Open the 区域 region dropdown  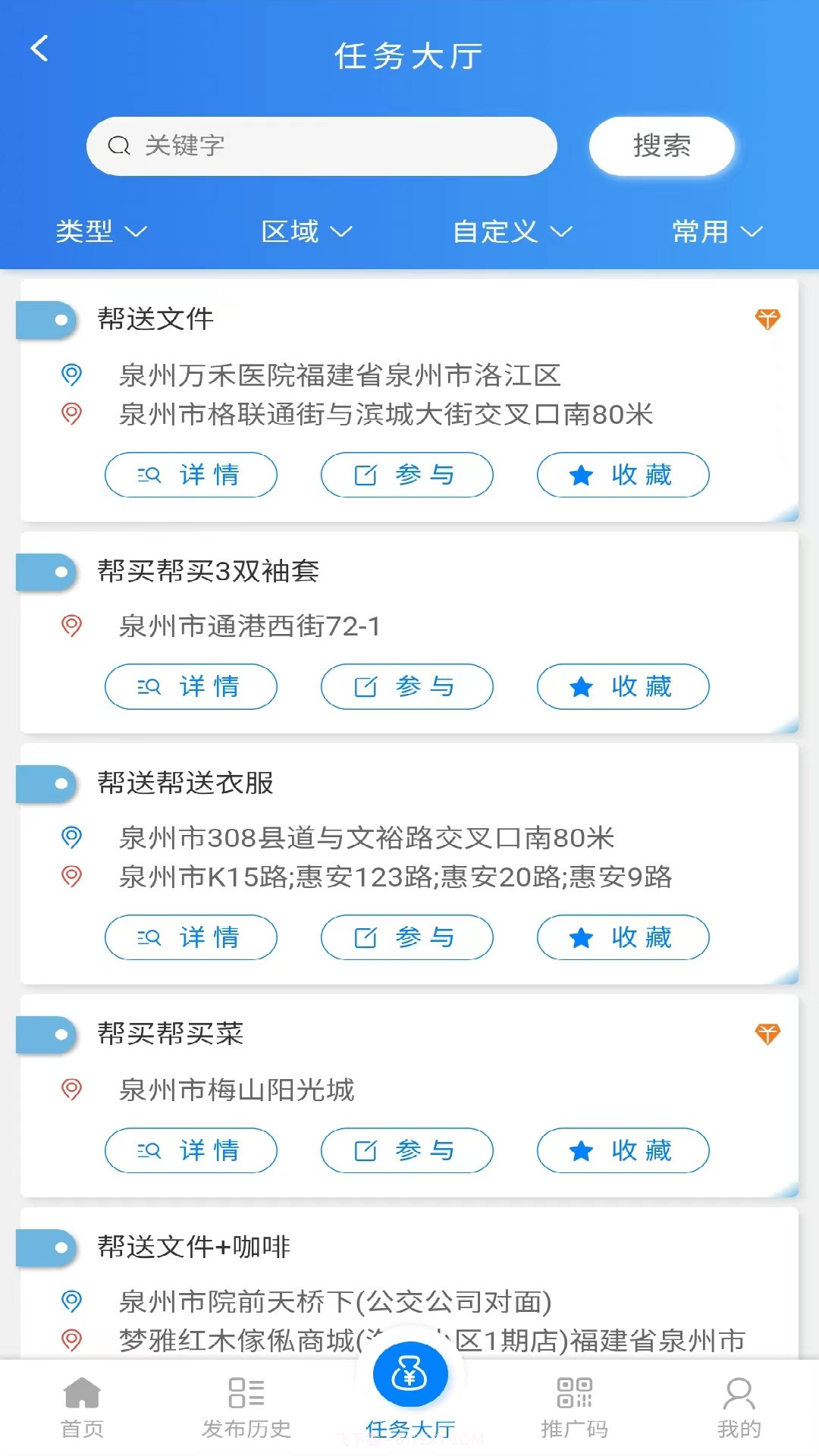307,232
